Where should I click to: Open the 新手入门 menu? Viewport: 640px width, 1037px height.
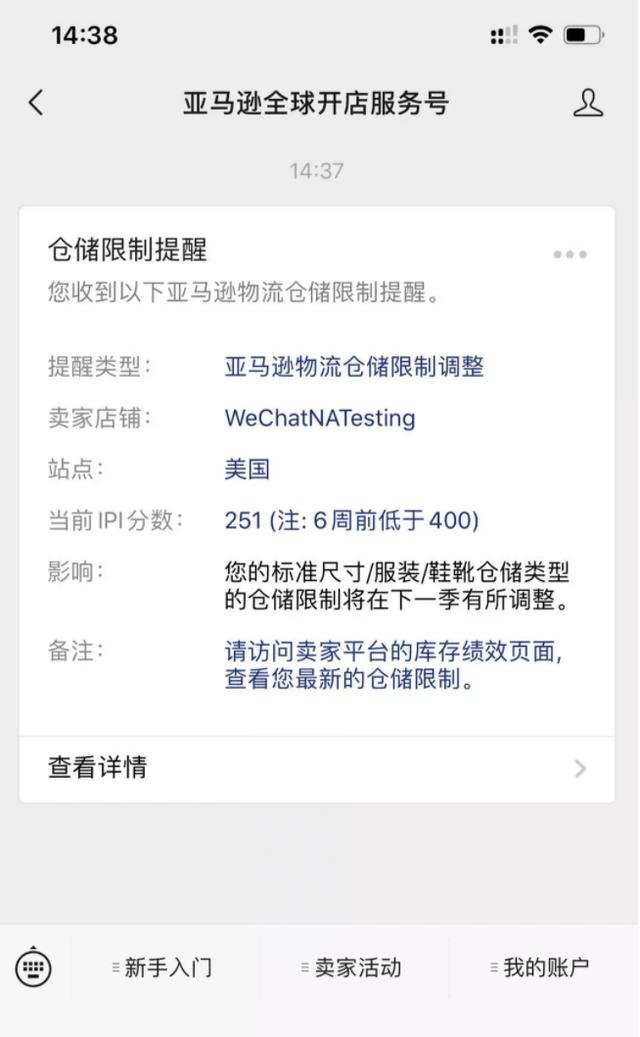click(x=165, y=967)
